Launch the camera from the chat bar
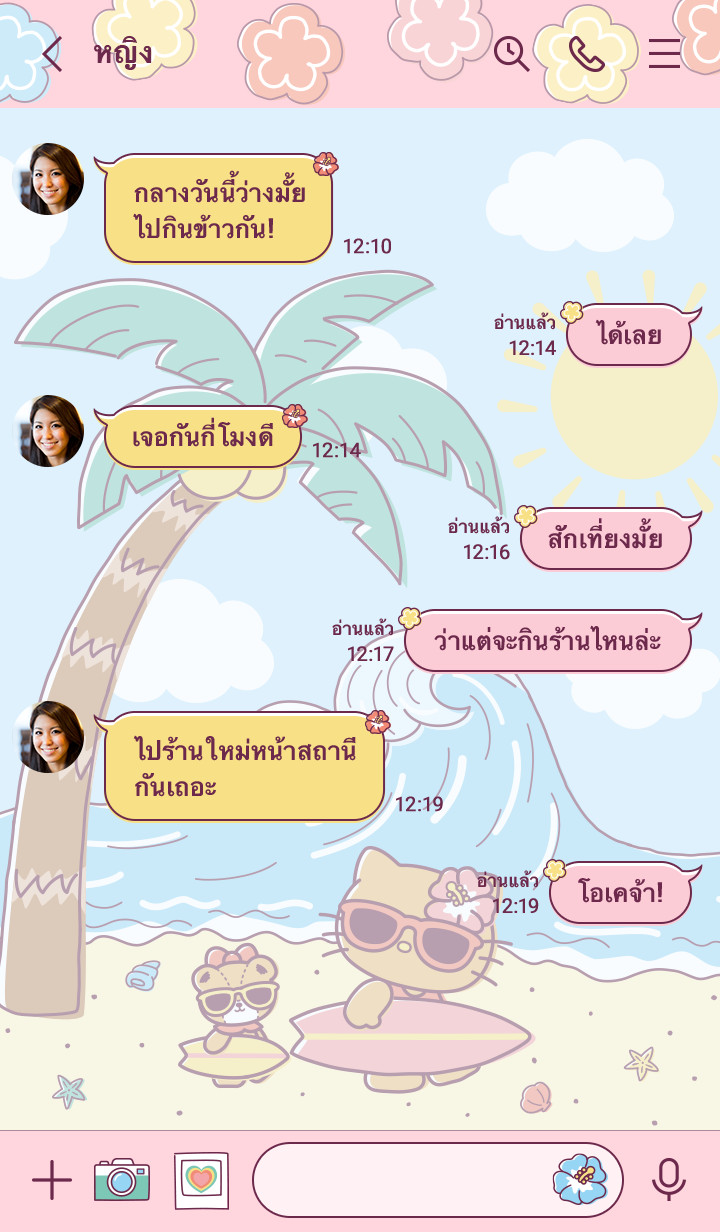Screen dimensions: 720x1232 [122, 1180]
